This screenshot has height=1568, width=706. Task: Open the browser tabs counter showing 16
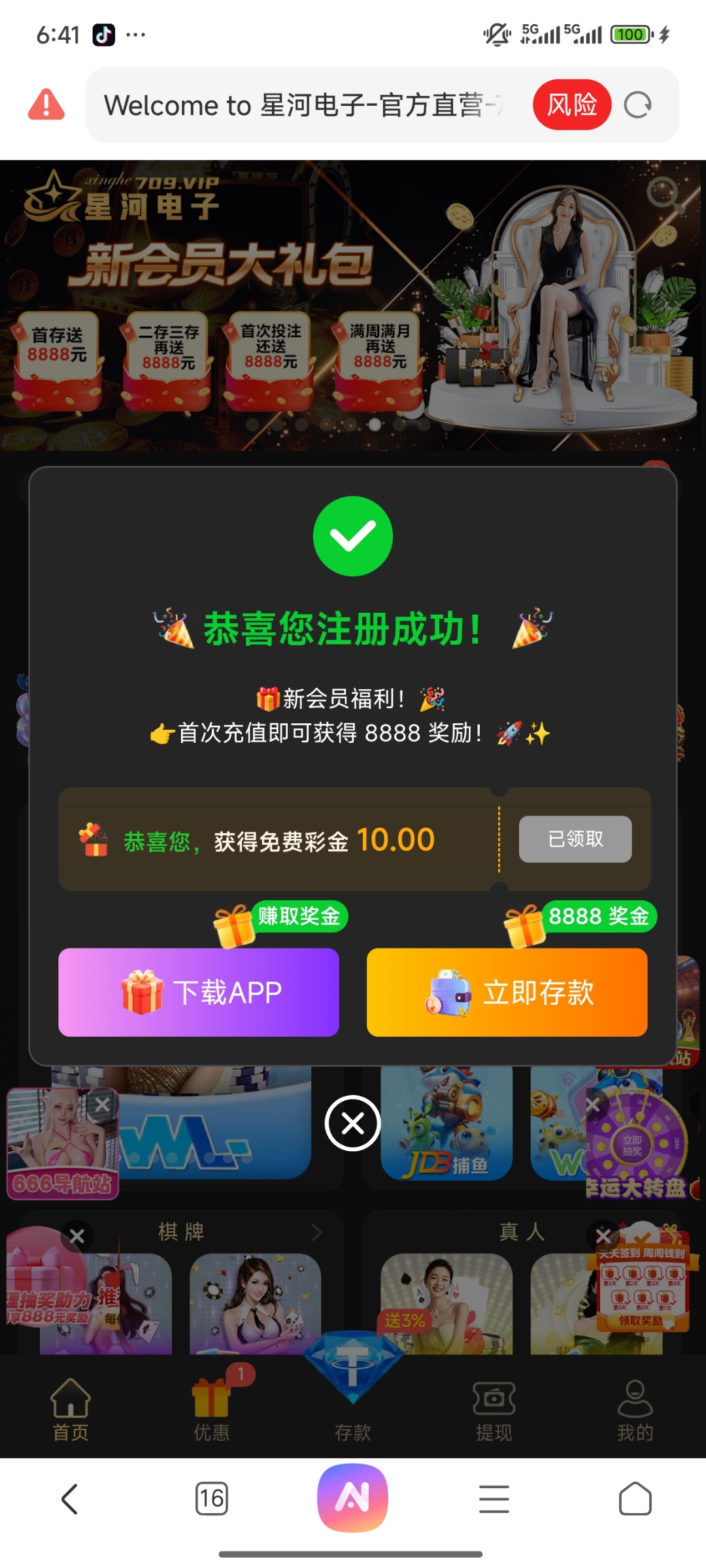click(212, 1499)
